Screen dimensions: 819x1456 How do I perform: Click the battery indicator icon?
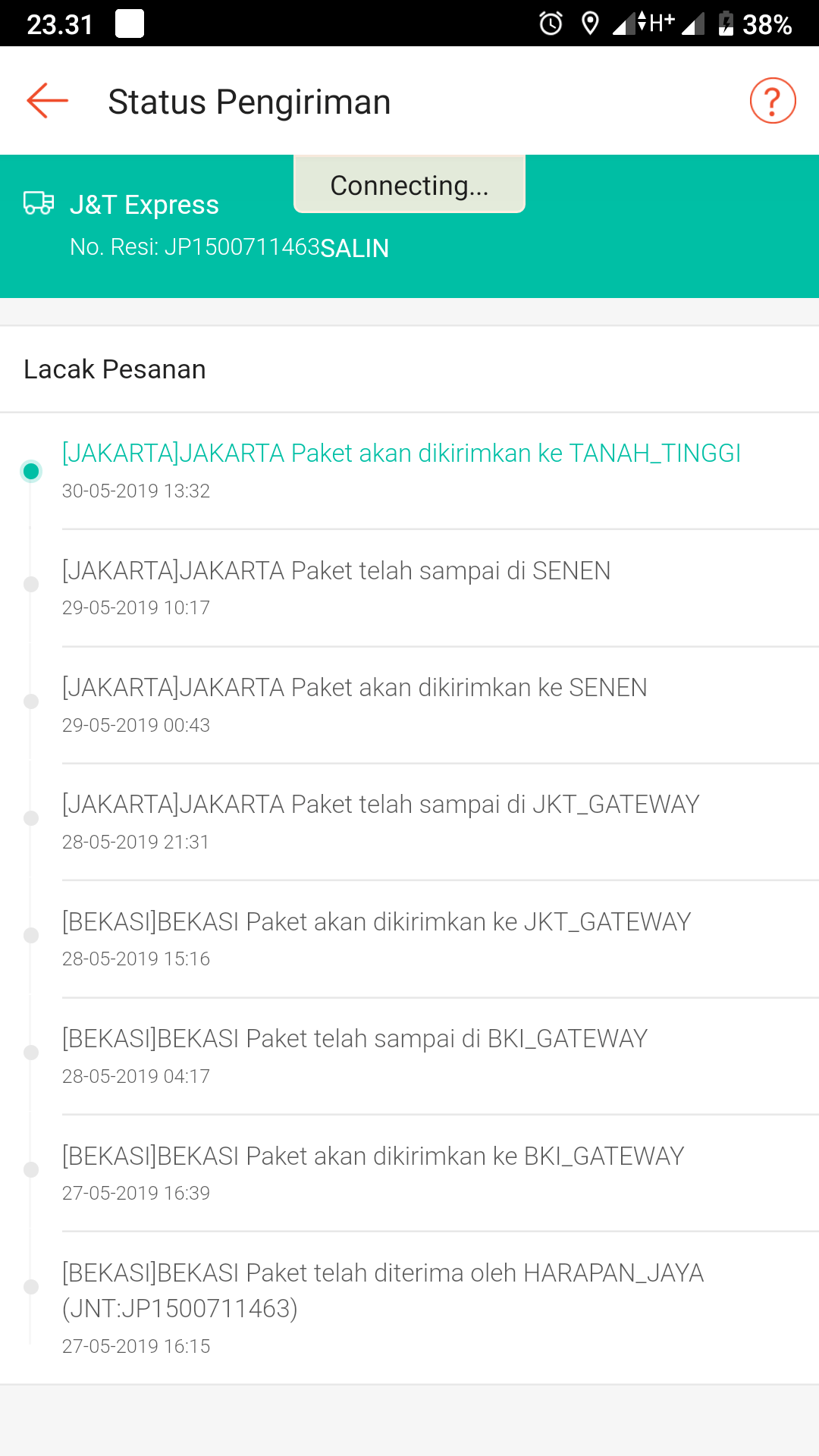[726, 23]
